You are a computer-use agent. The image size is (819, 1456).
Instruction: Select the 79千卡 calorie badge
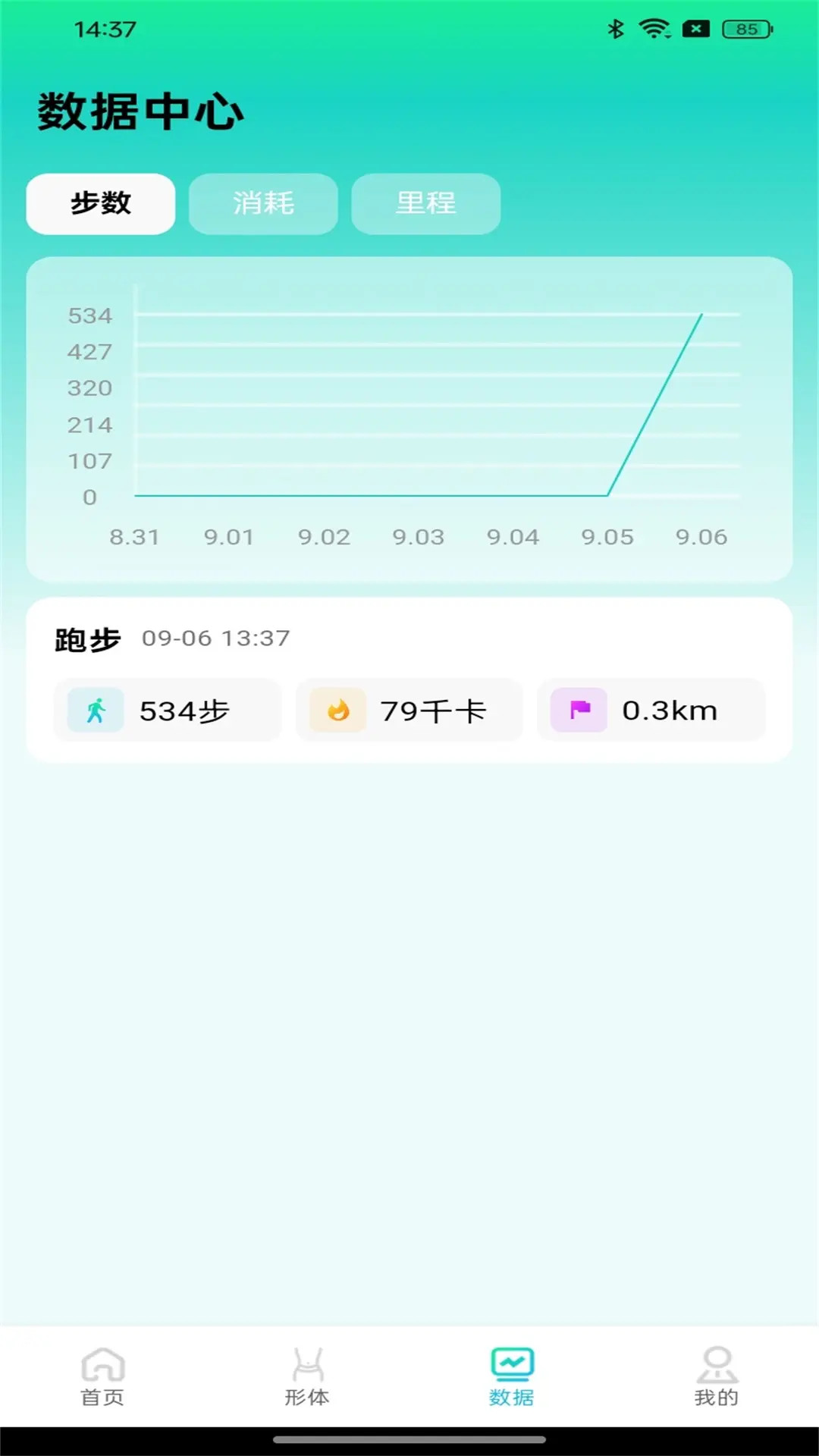click(409, 711)
